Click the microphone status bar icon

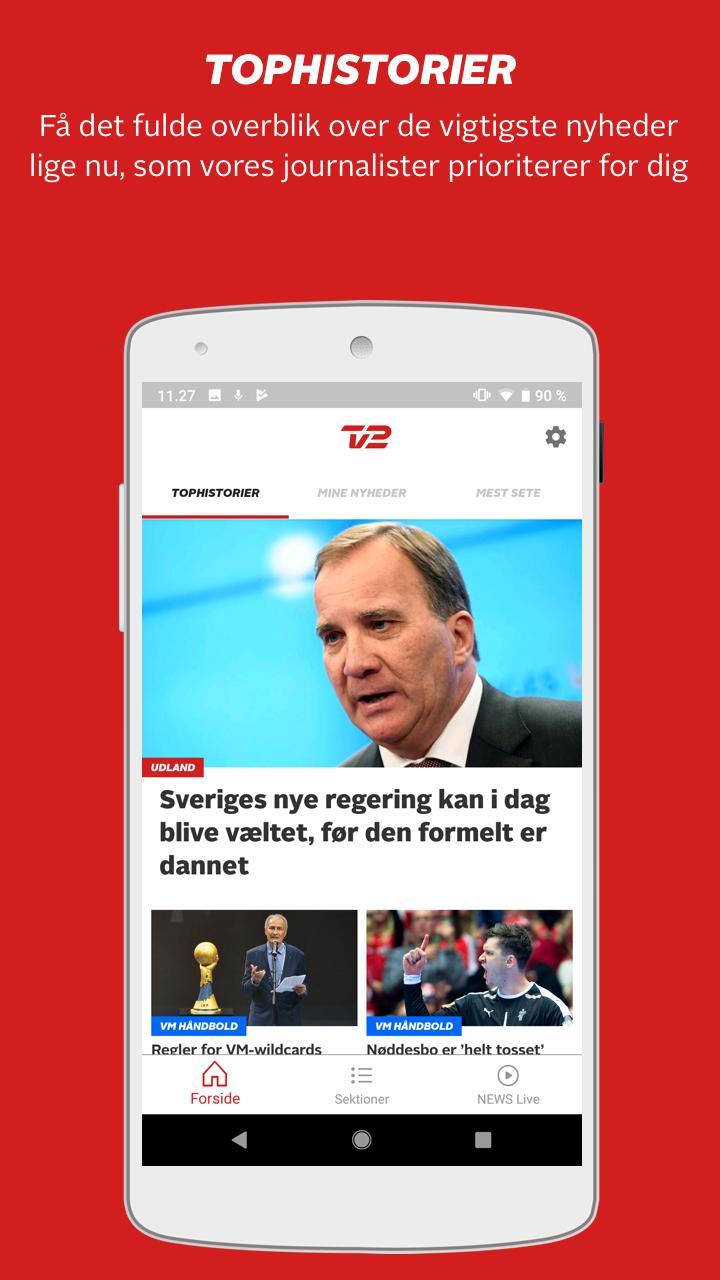pyautogui.click(x=237, y=395)
